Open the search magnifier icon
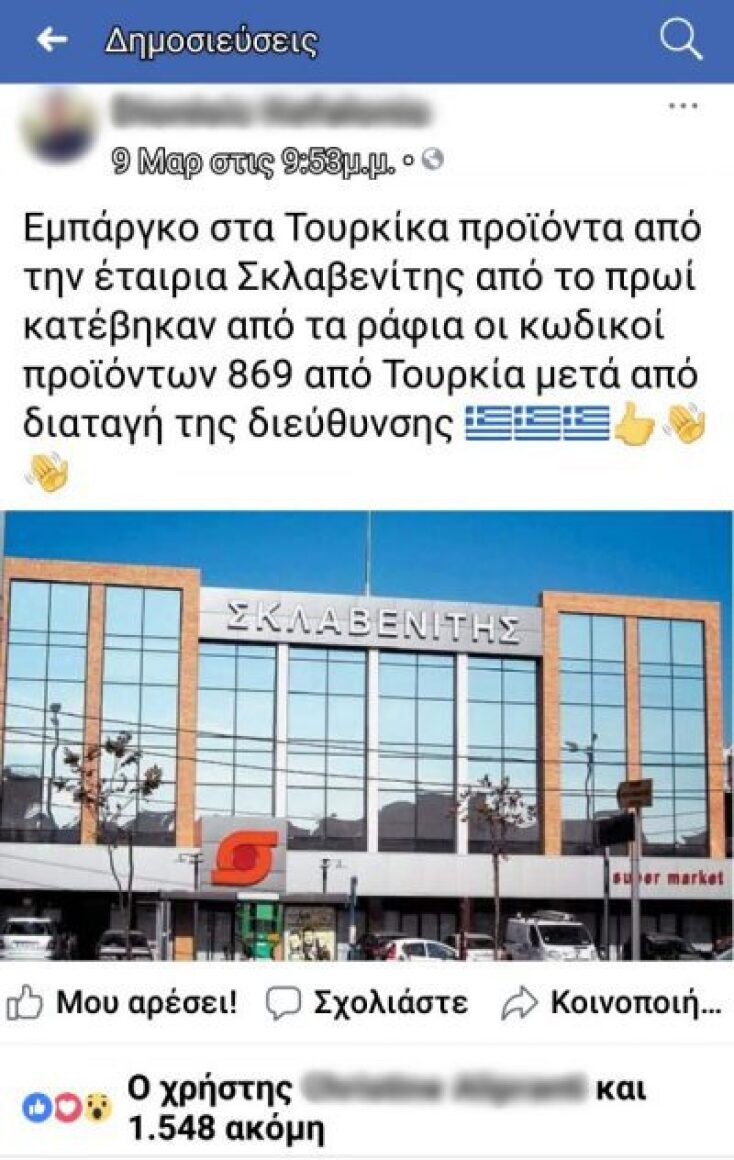 pos(681,40)
